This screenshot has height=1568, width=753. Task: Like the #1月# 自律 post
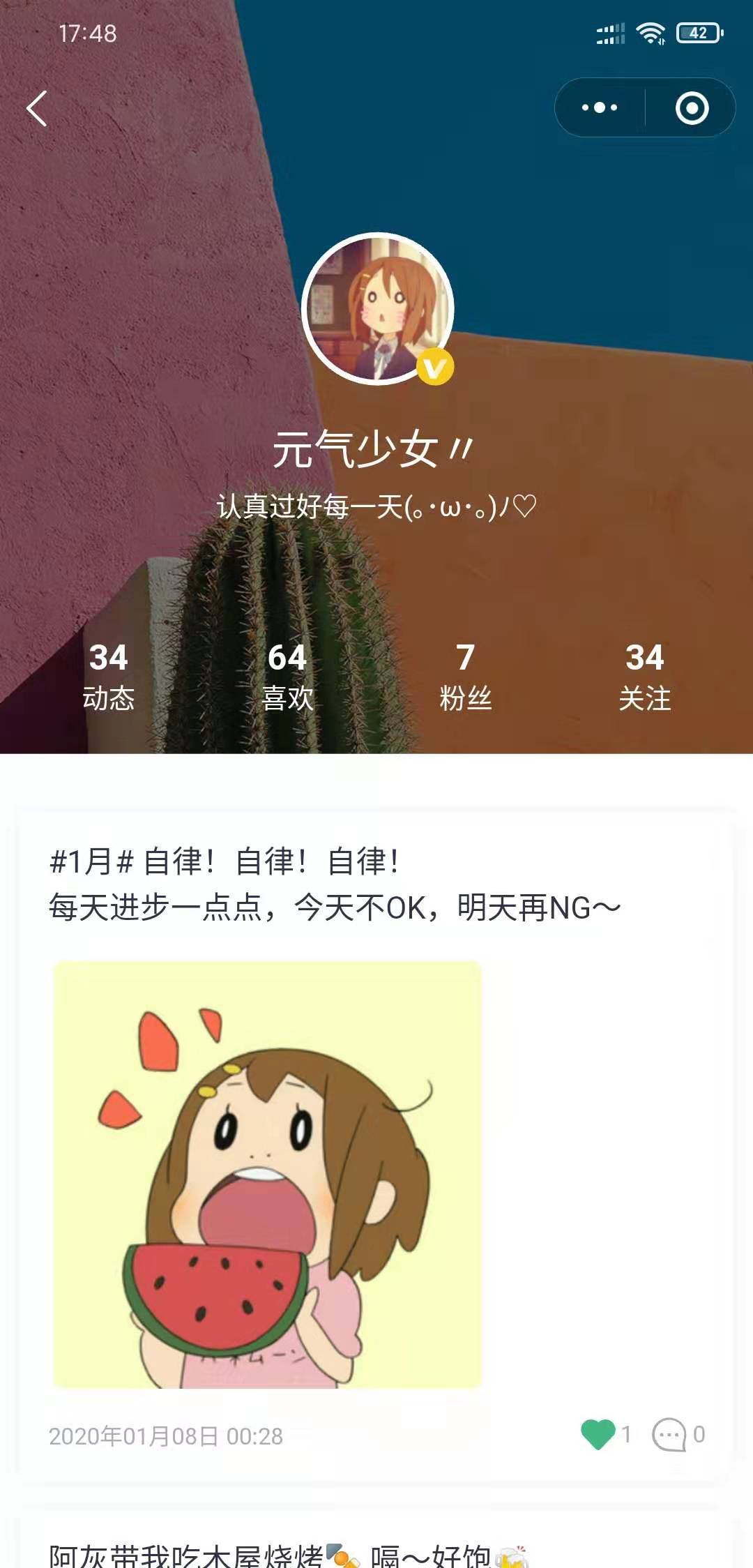point(598,1434)
